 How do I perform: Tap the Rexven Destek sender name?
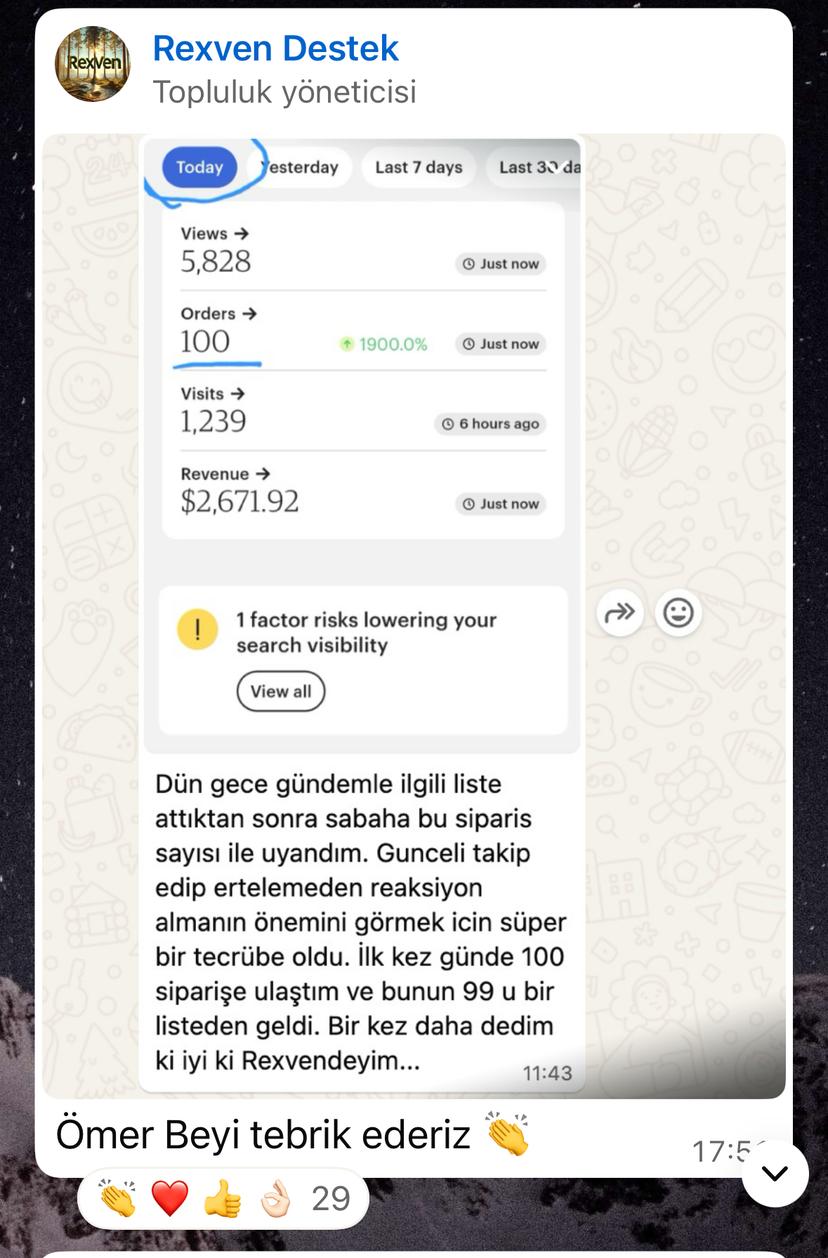[275, 48]
